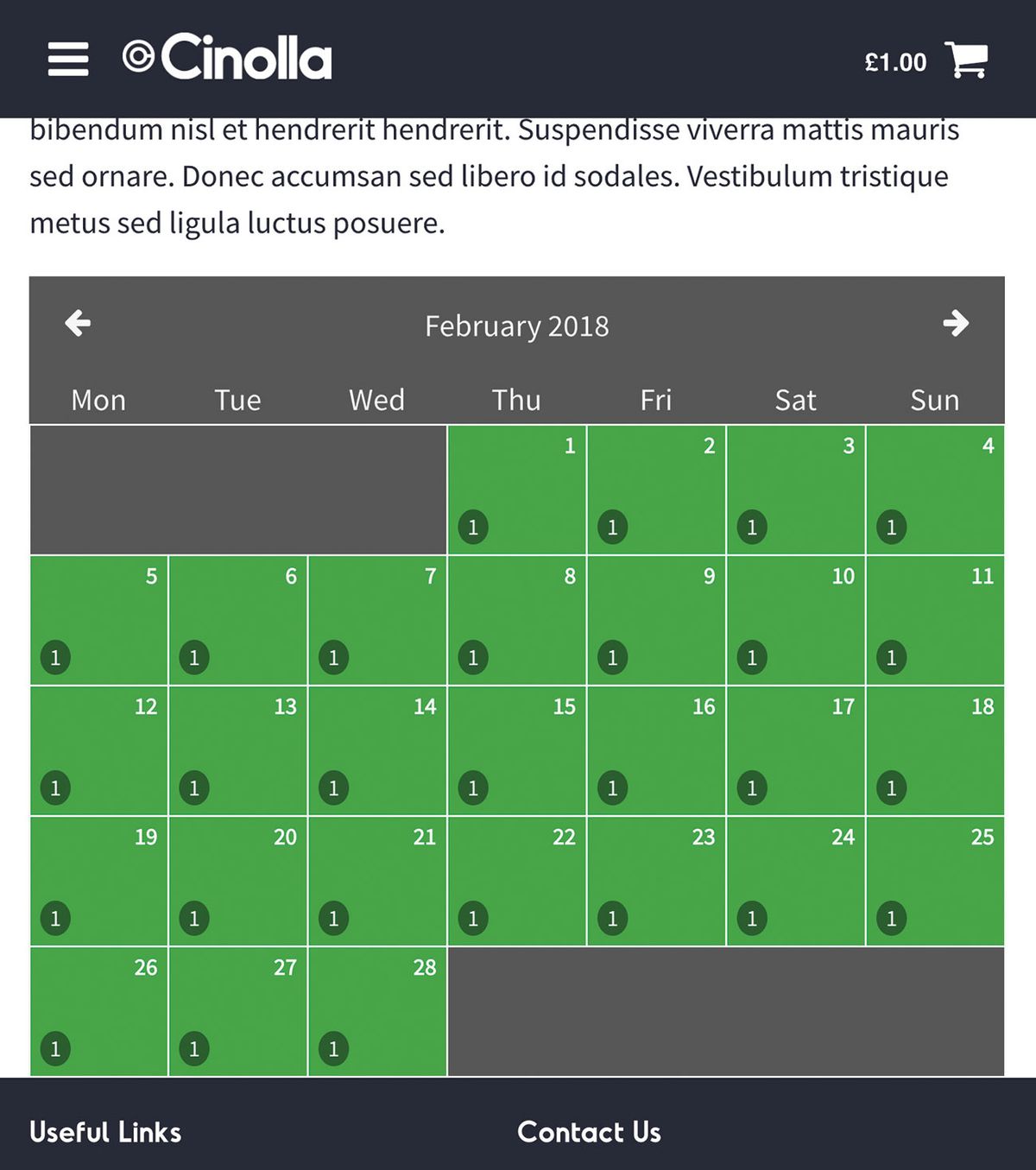The image size is (1036, 1170).
Task: Go to the previous month
Action: click(x=78, y=324)
